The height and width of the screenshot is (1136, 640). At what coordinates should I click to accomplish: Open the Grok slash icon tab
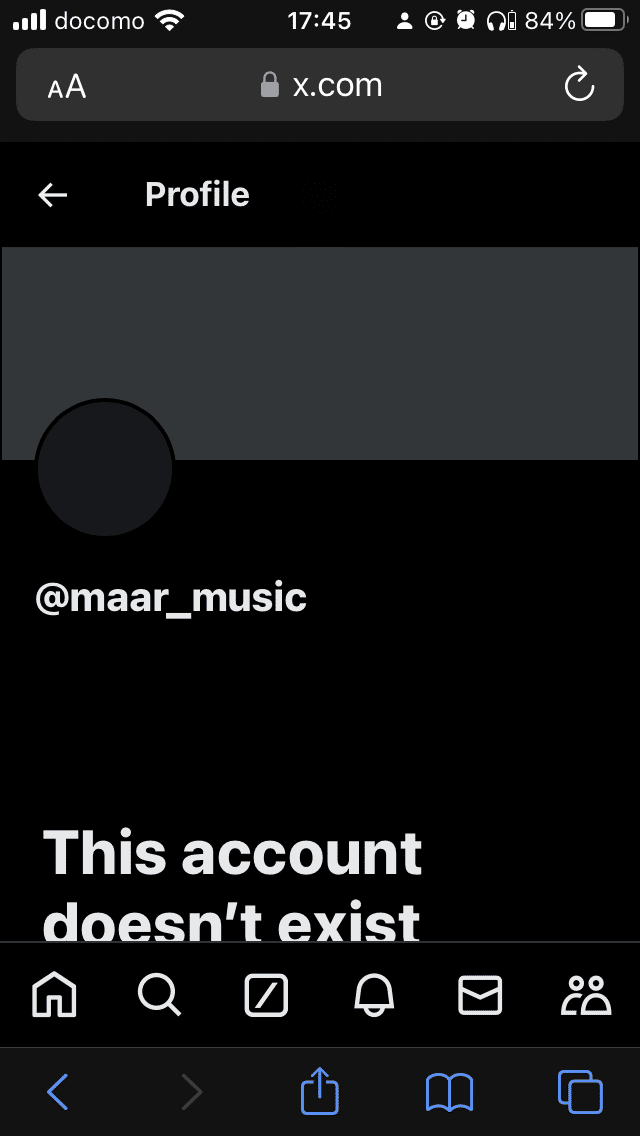(266, 996)
